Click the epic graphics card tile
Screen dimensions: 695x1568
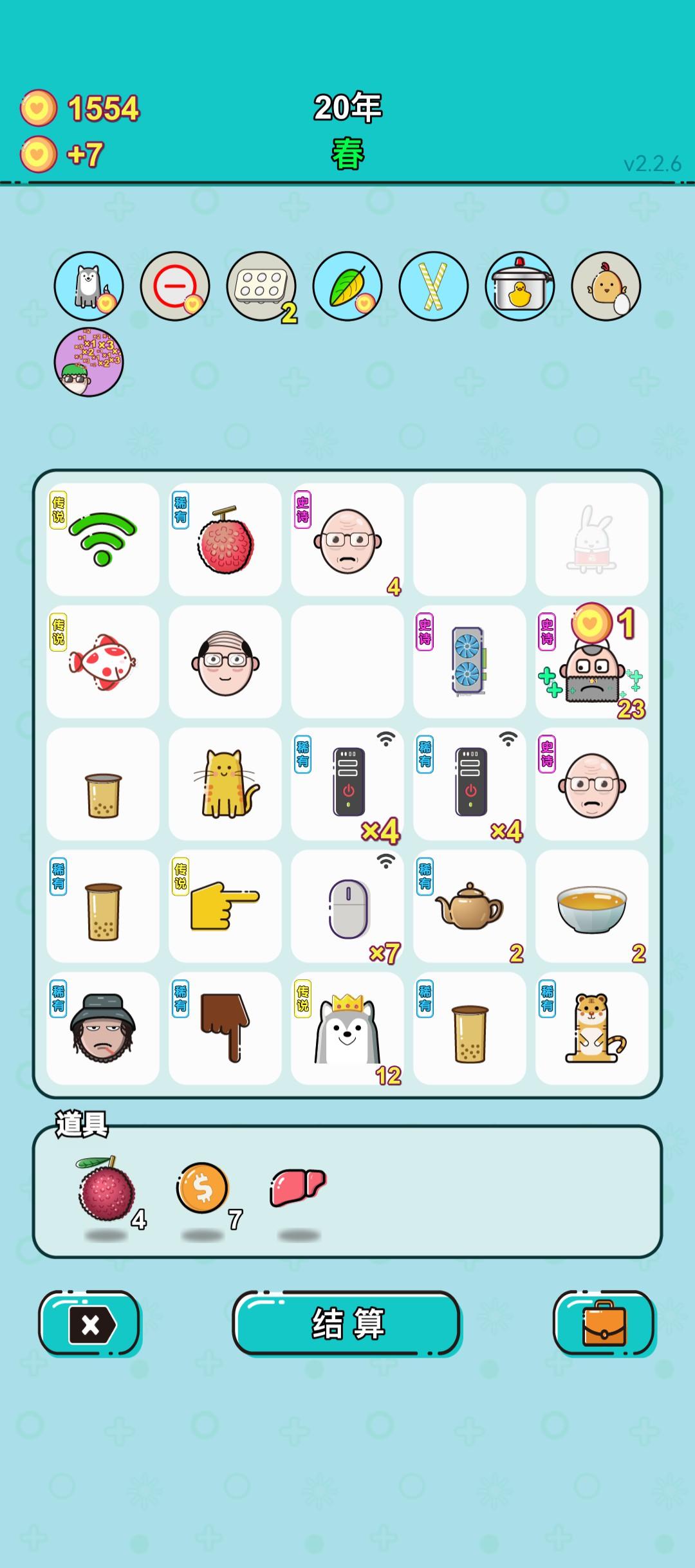click(469, 661)
